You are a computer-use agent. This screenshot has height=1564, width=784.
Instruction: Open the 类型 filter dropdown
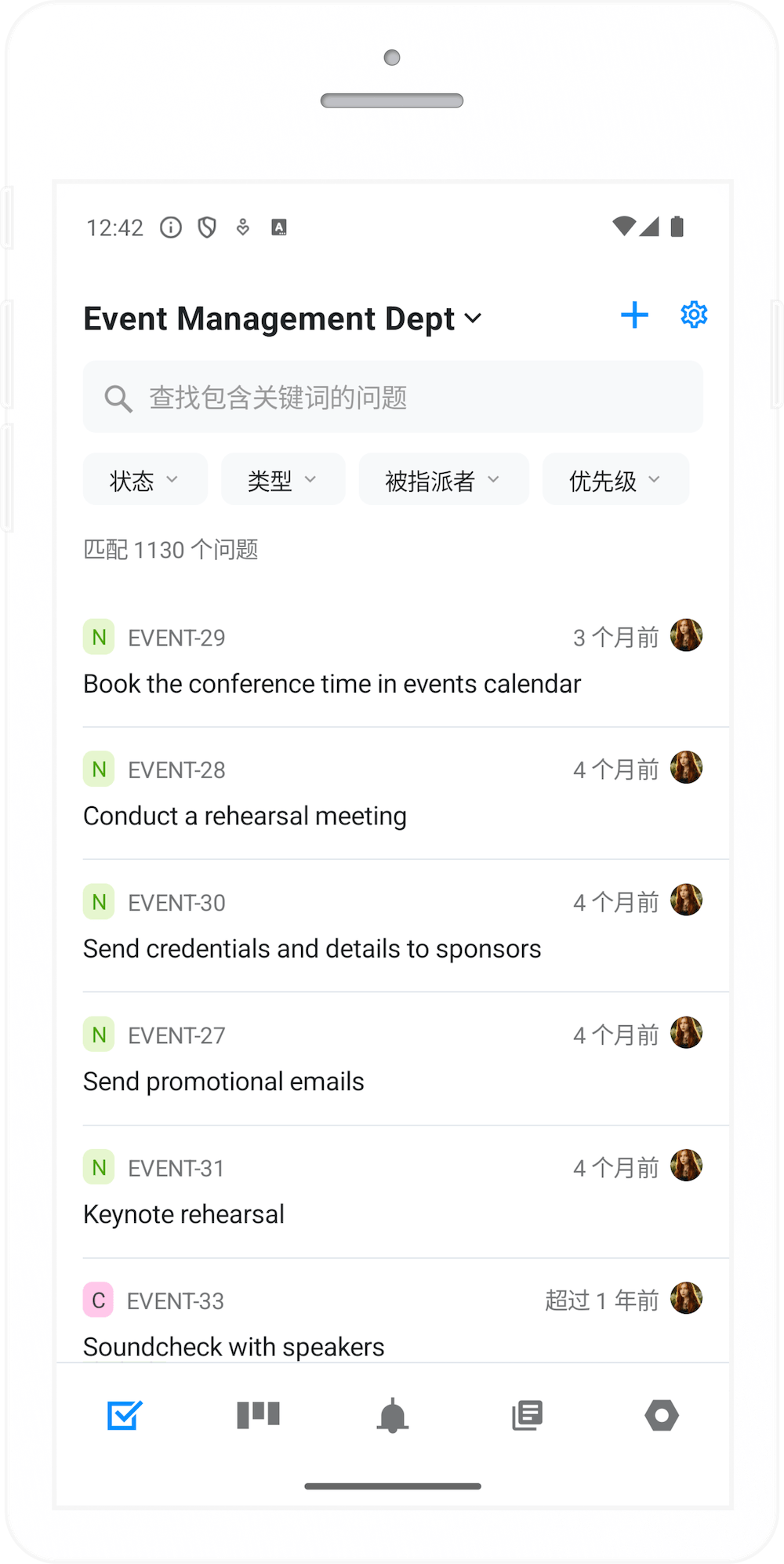pyautogui.click(x=282, y=480)
